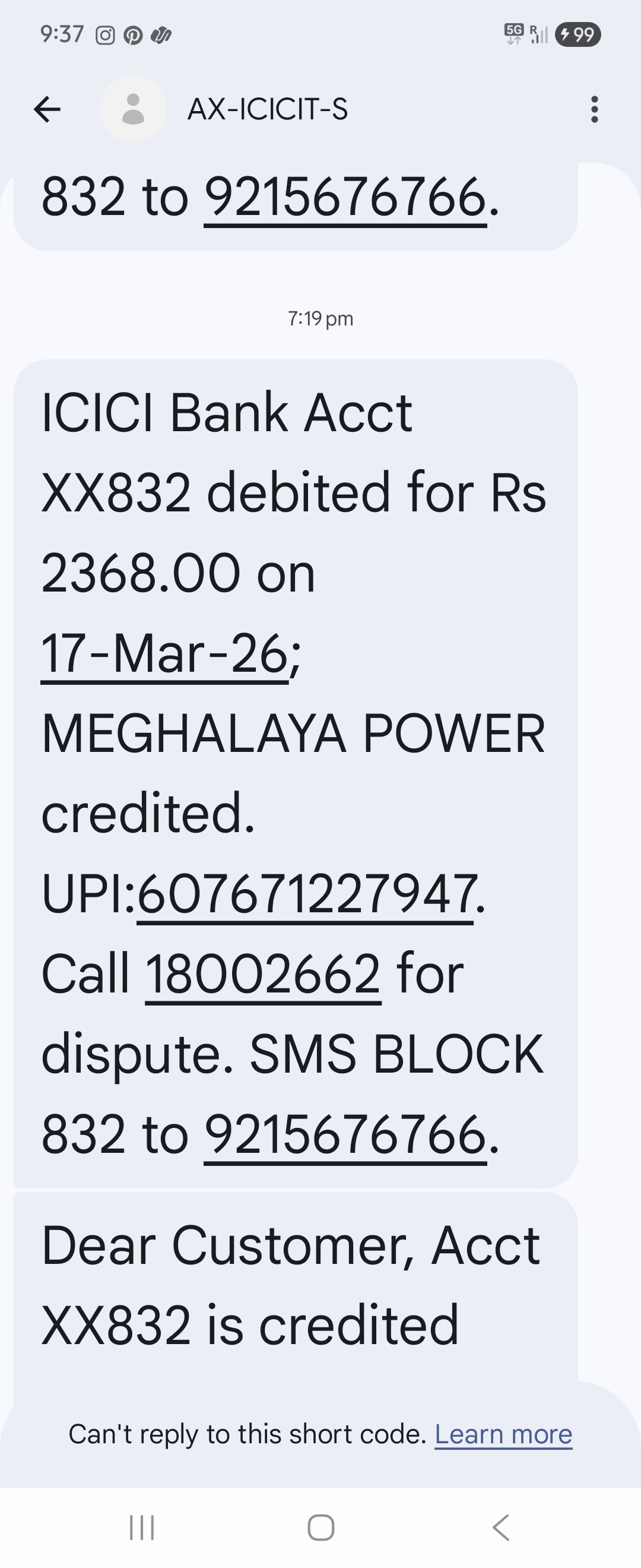This screenshot has height=1568, width=641.
Task: Tap the system home button
Action: tap(320, 1527)
